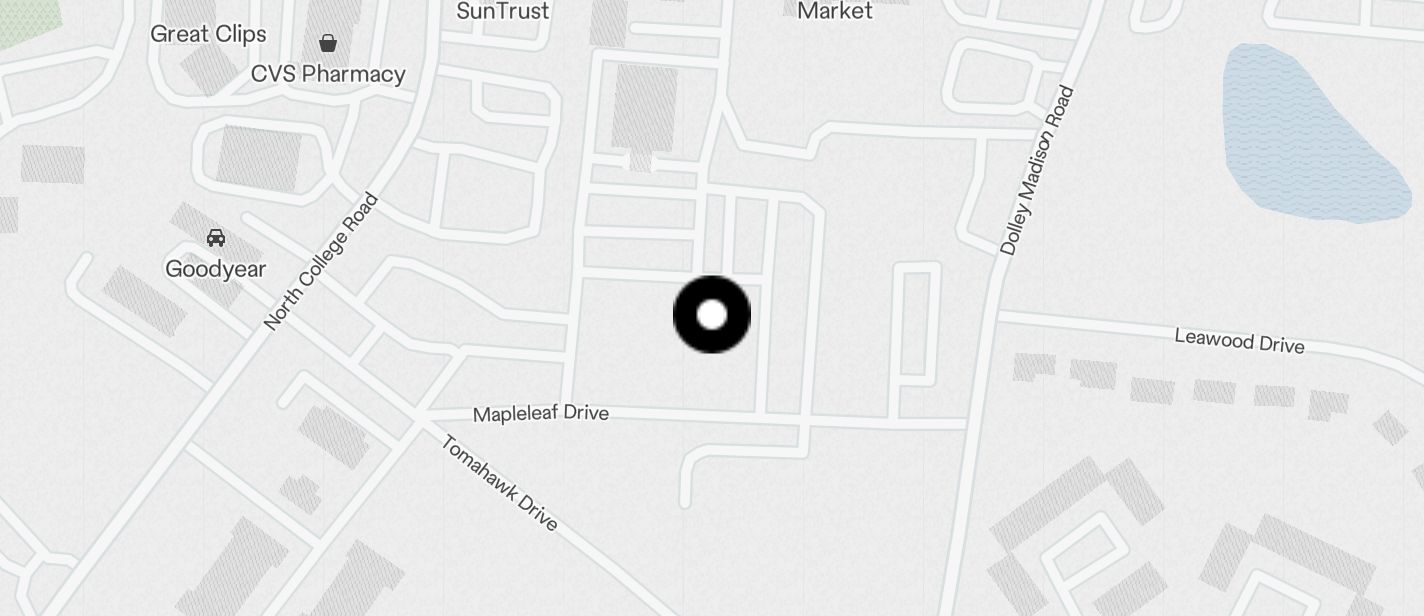Viewport: 1424px width, 616px height.
Task: Tap the black location pin marker
Action: click(711, 315)
